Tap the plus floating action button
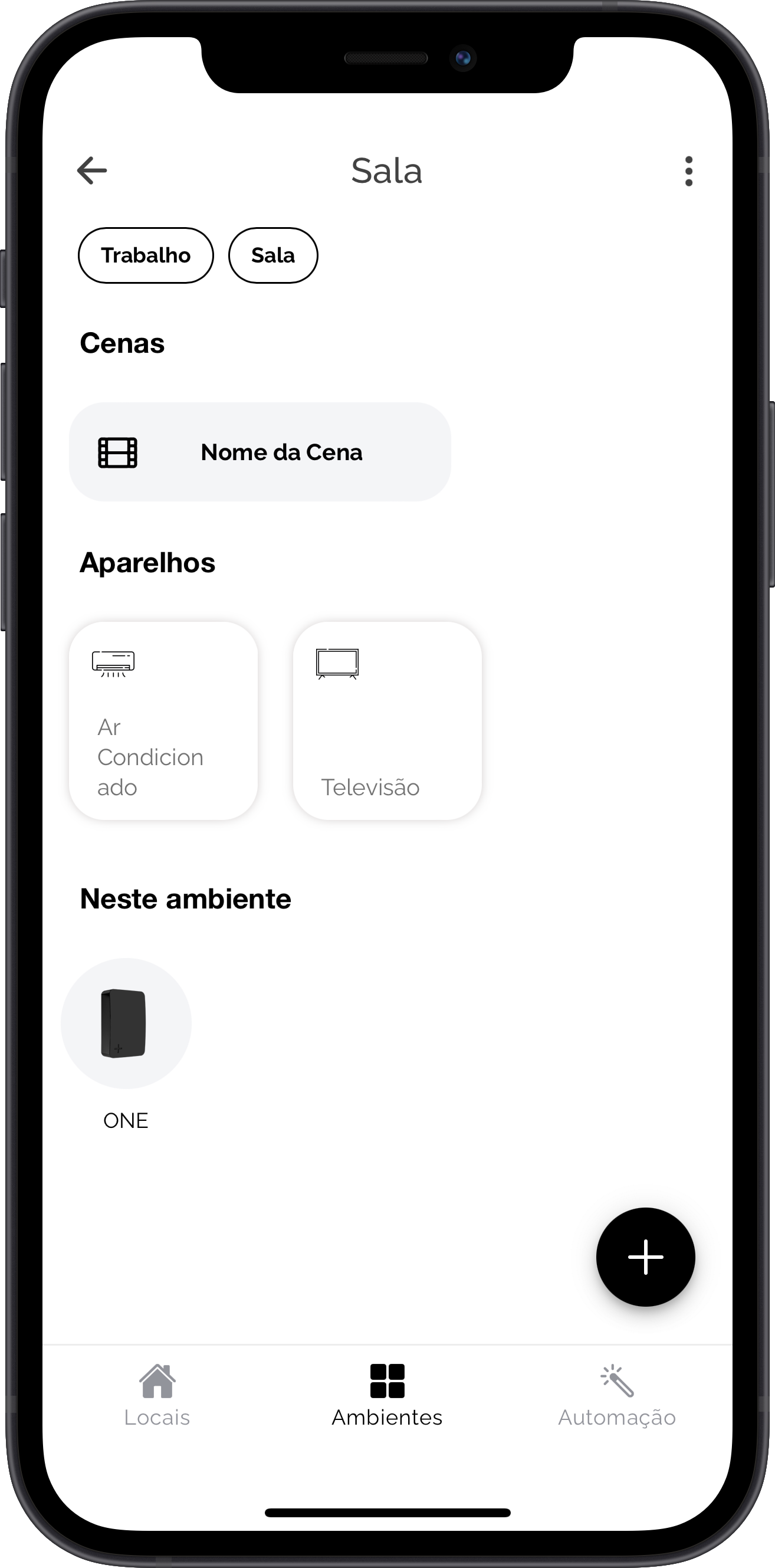Viewport: 775px width, 1568px height. click(645, 1257)
